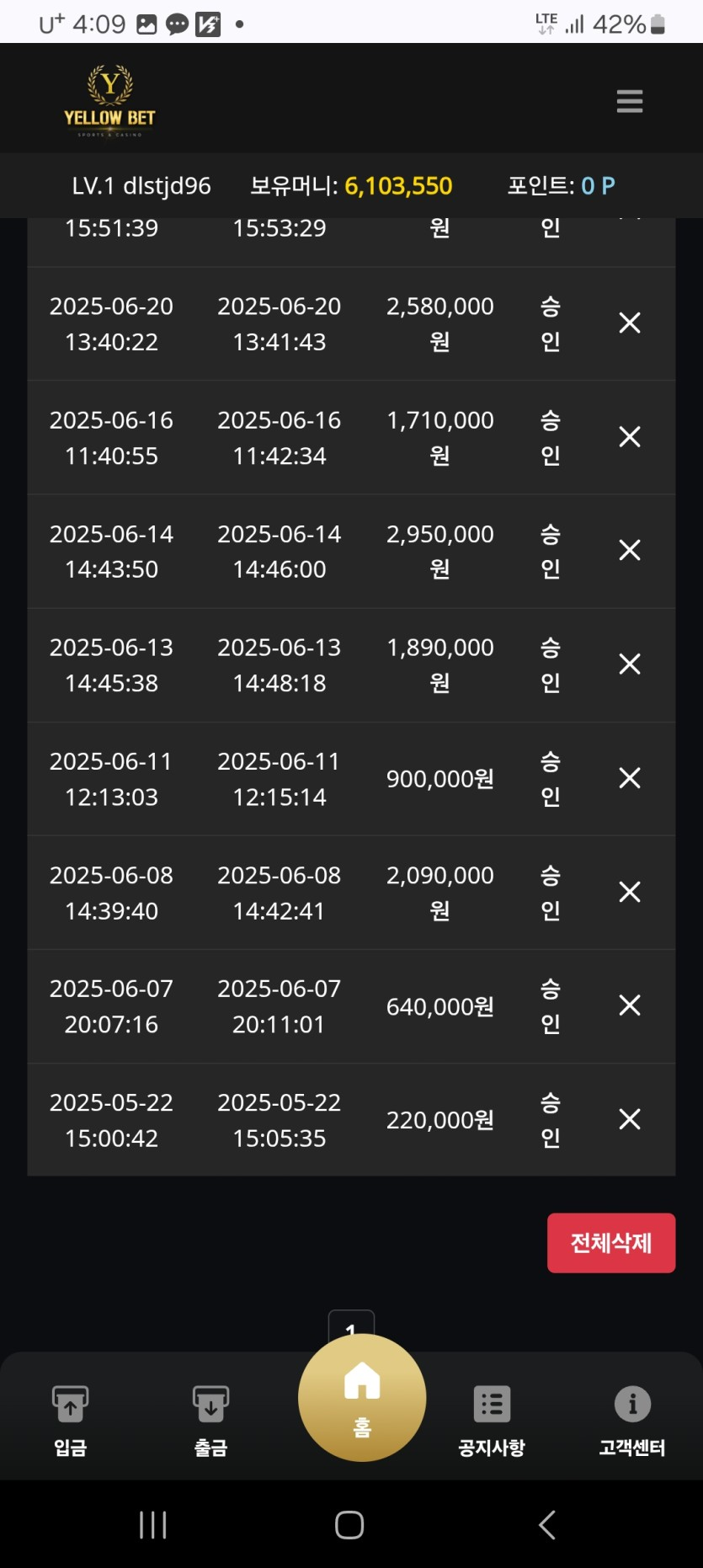Screen dimensions: 703x1568
Task: Open the 공지사항 notices tab
Action: pyautogui.click(x=492, y=1420)
